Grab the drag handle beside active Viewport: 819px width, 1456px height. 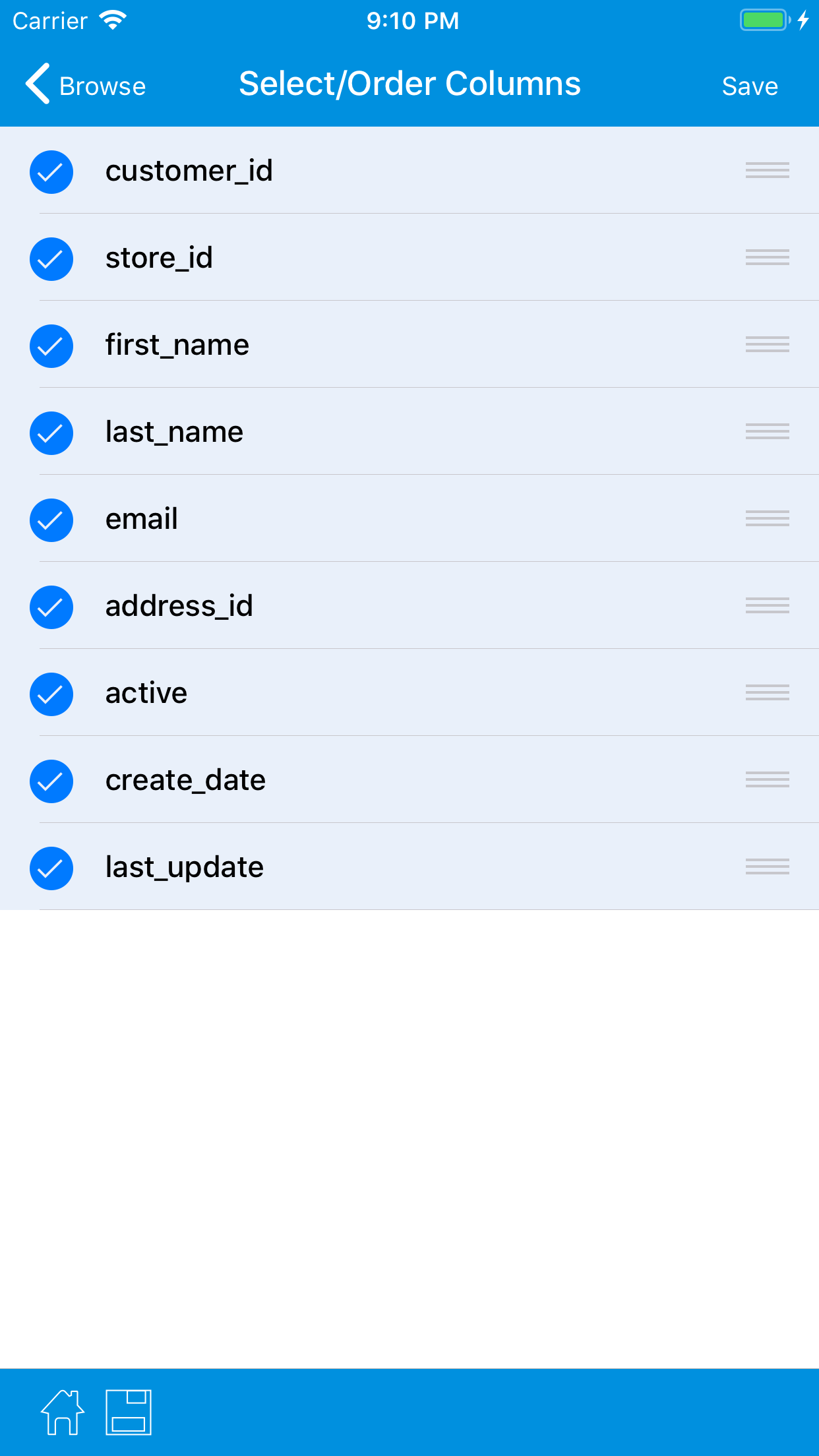(767, 694)
